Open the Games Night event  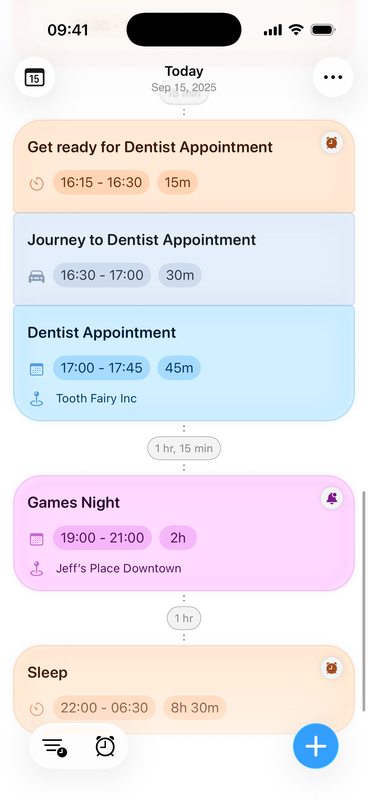click(x=184, y=533)
